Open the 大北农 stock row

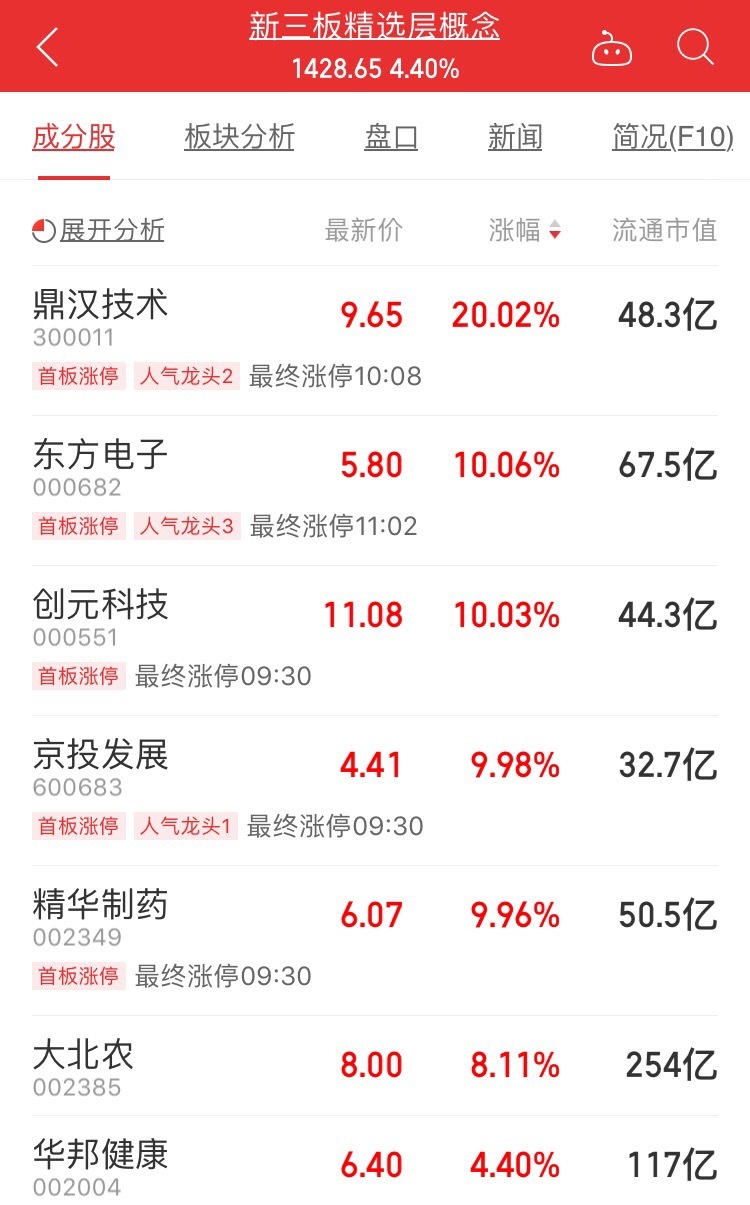click(x=375, y=1066)
